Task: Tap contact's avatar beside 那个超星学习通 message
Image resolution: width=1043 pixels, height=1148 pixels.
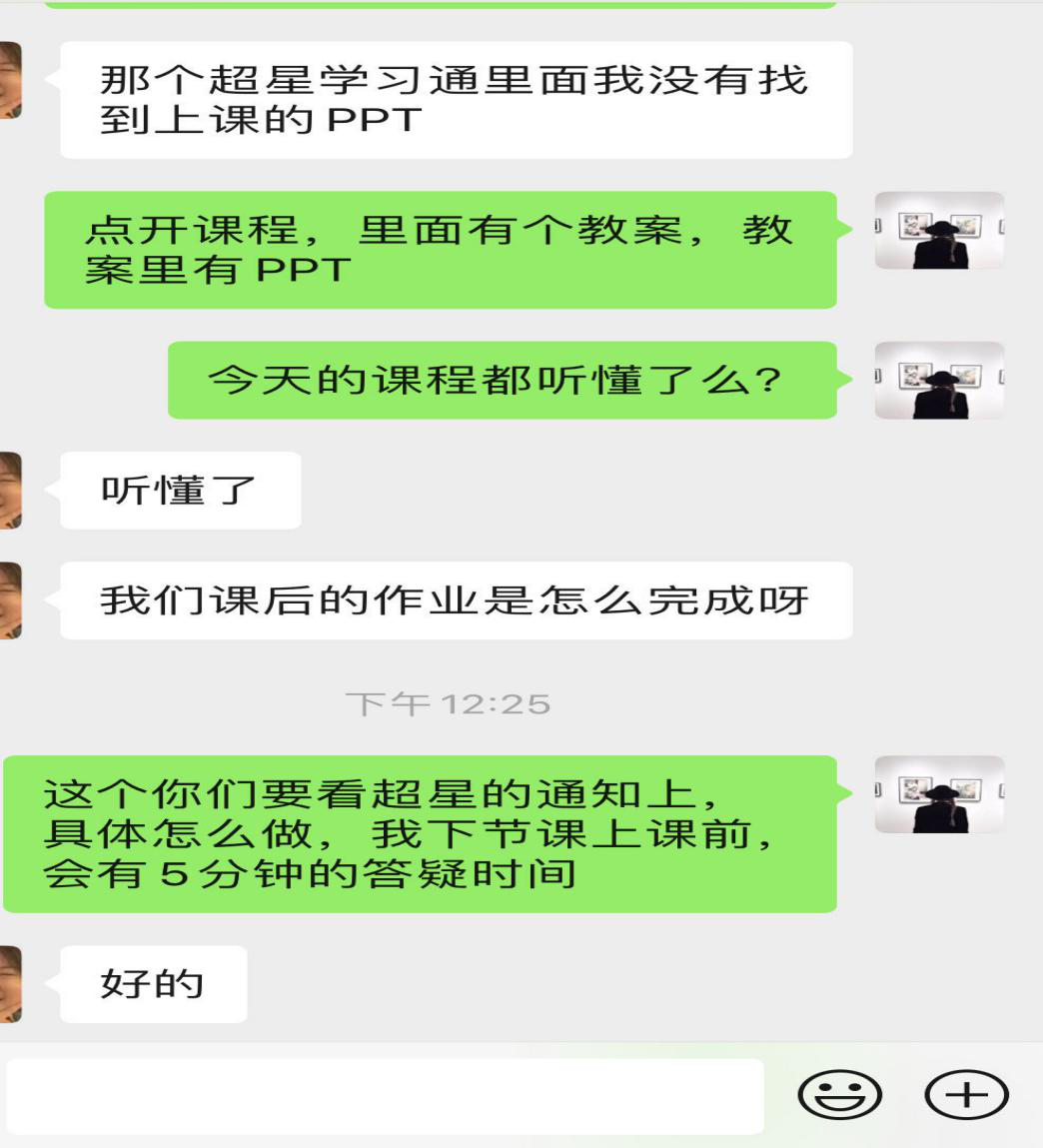Action: coord(10,81)
